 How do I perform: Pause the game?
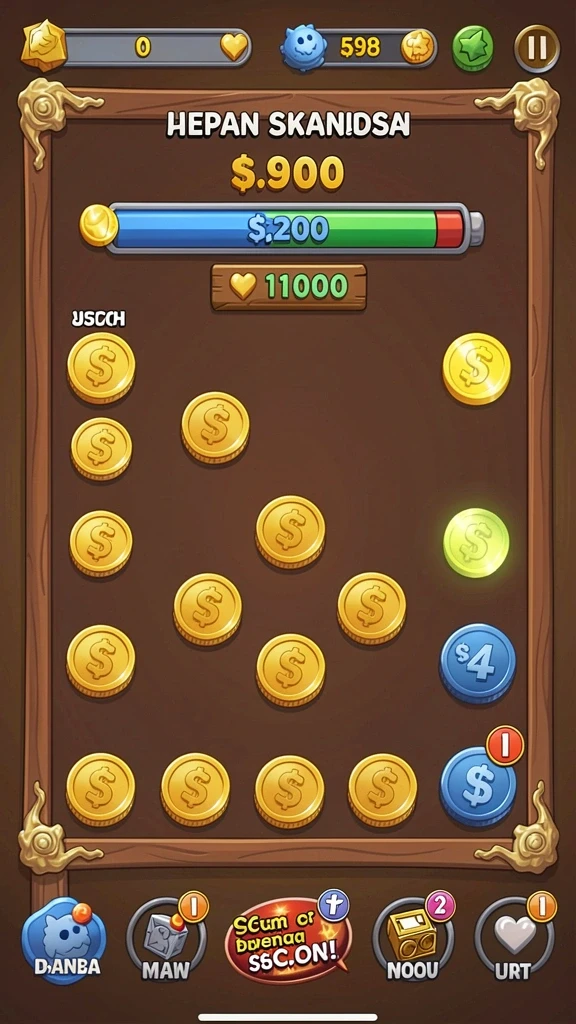point(536,48)
